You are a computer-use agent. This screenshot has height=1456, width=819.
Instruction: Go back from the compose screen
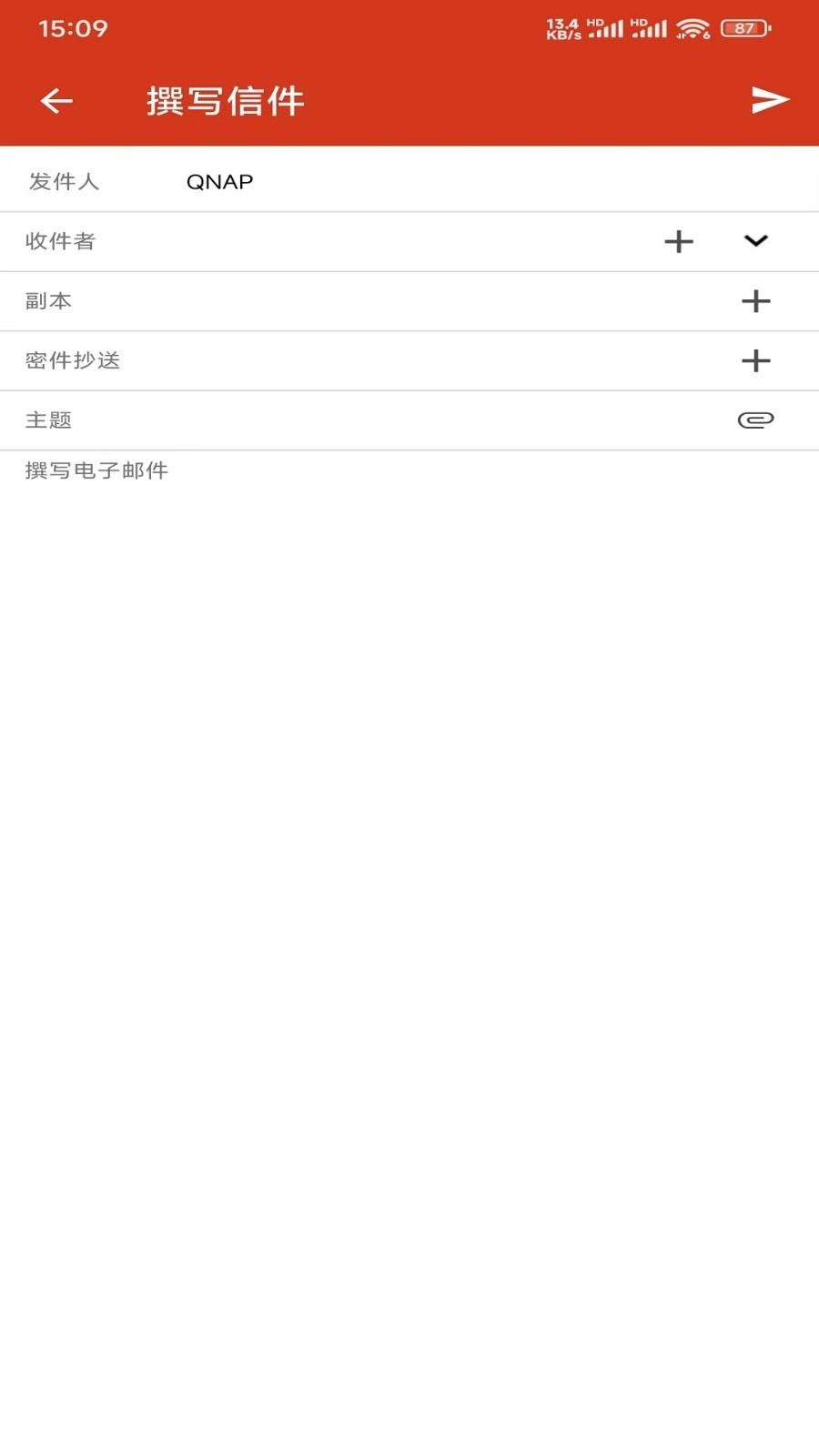pyautogui.click(x=56, y=100)
